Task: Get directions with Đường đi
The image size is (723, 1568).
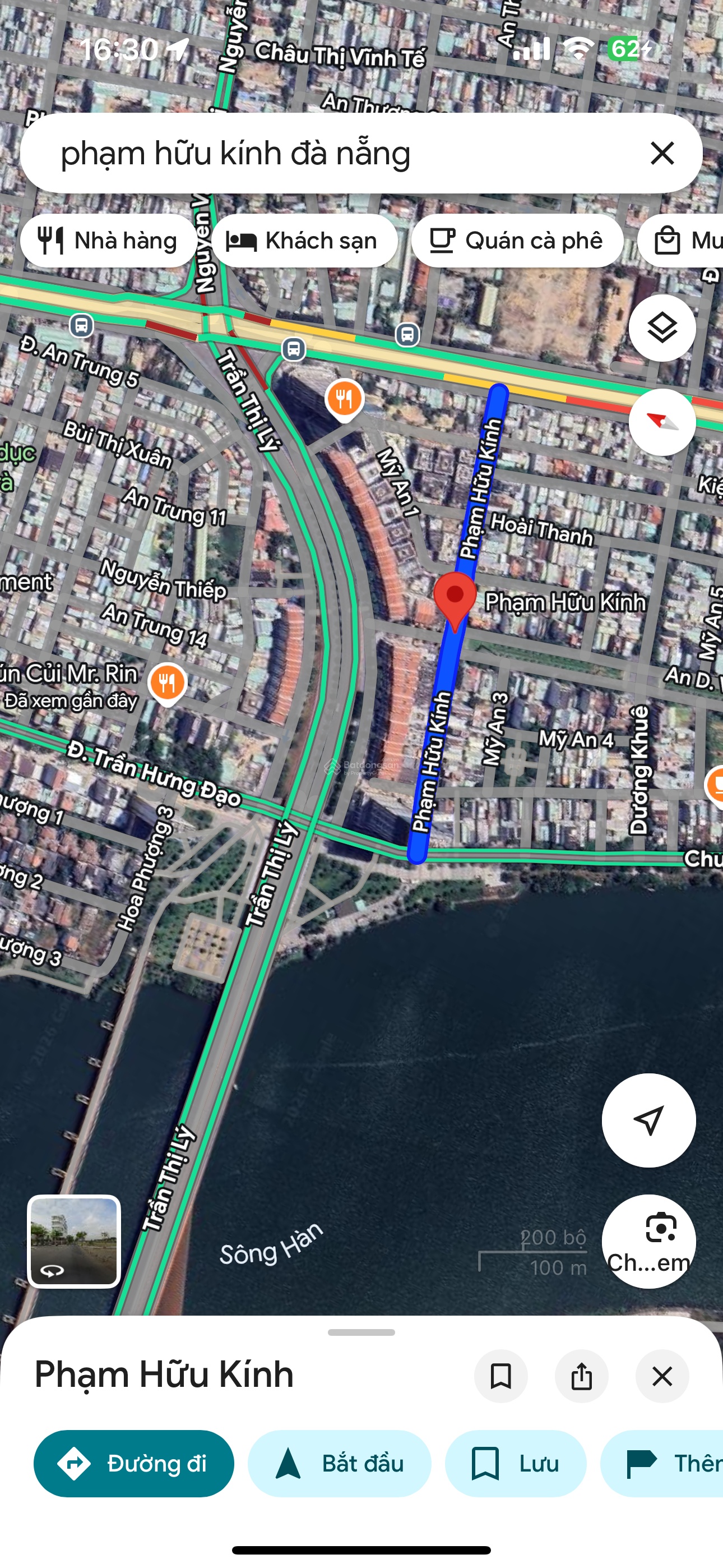Action: tap(134, 1463)
